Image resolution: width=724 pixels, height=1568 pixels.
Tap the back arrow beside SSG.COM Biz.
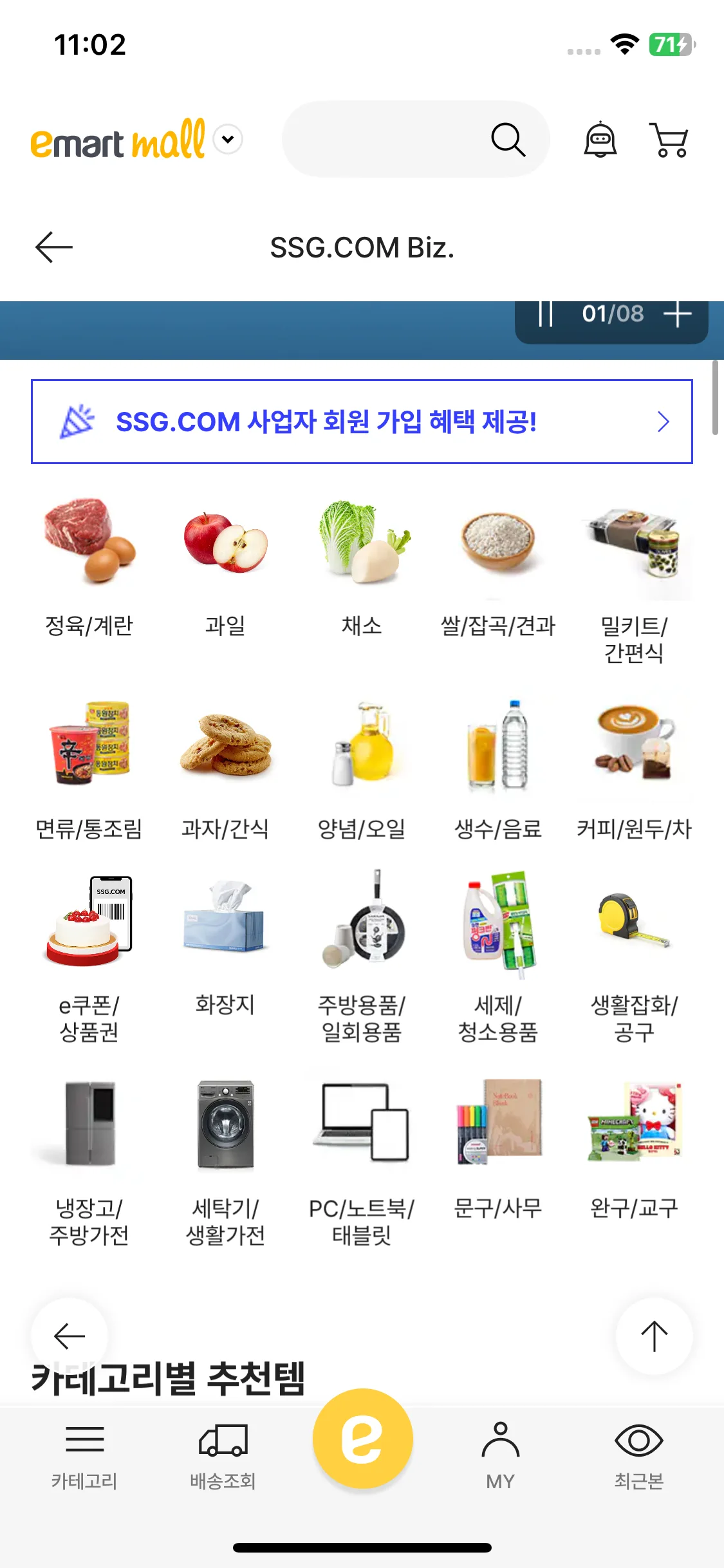[x=52, y=247]
